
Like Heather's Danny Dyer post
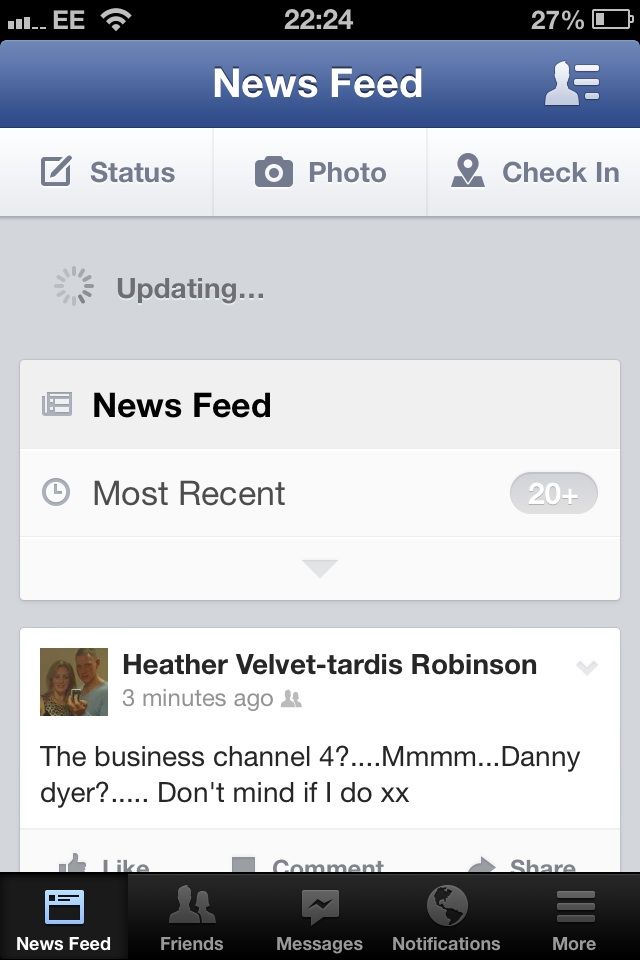tap(105, 864)
